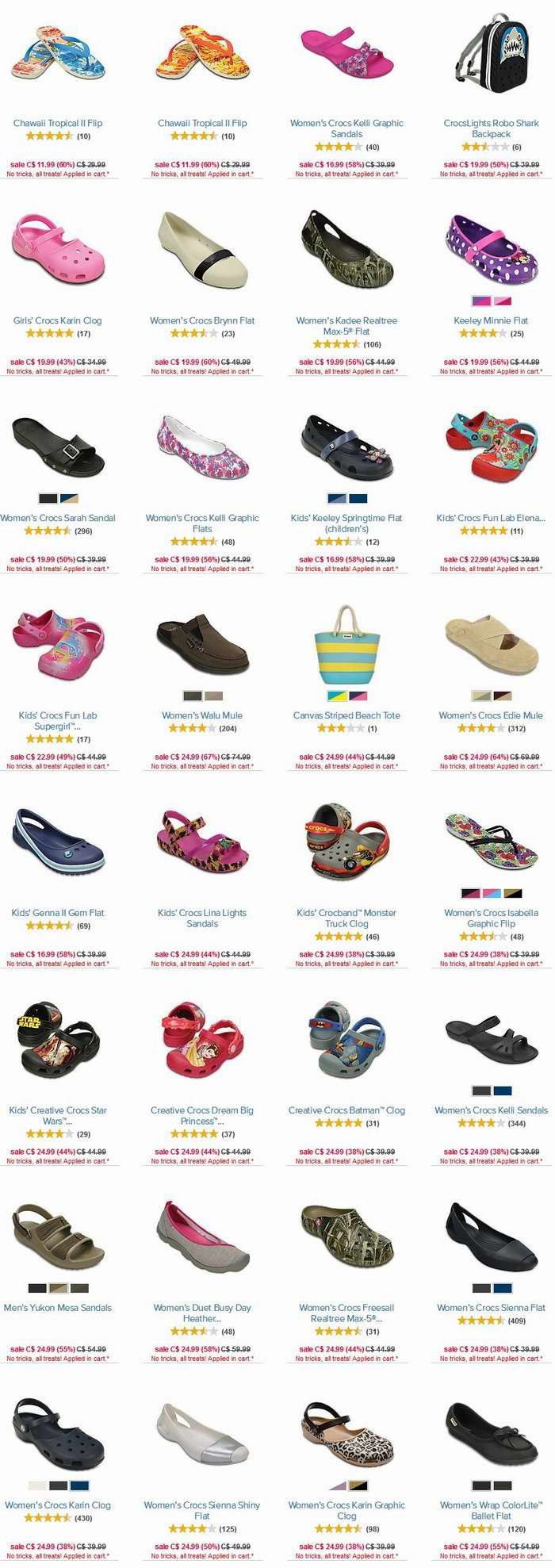
Task: Open Men's Yukon Mesa Sandals product
Action: point(58,1308)
